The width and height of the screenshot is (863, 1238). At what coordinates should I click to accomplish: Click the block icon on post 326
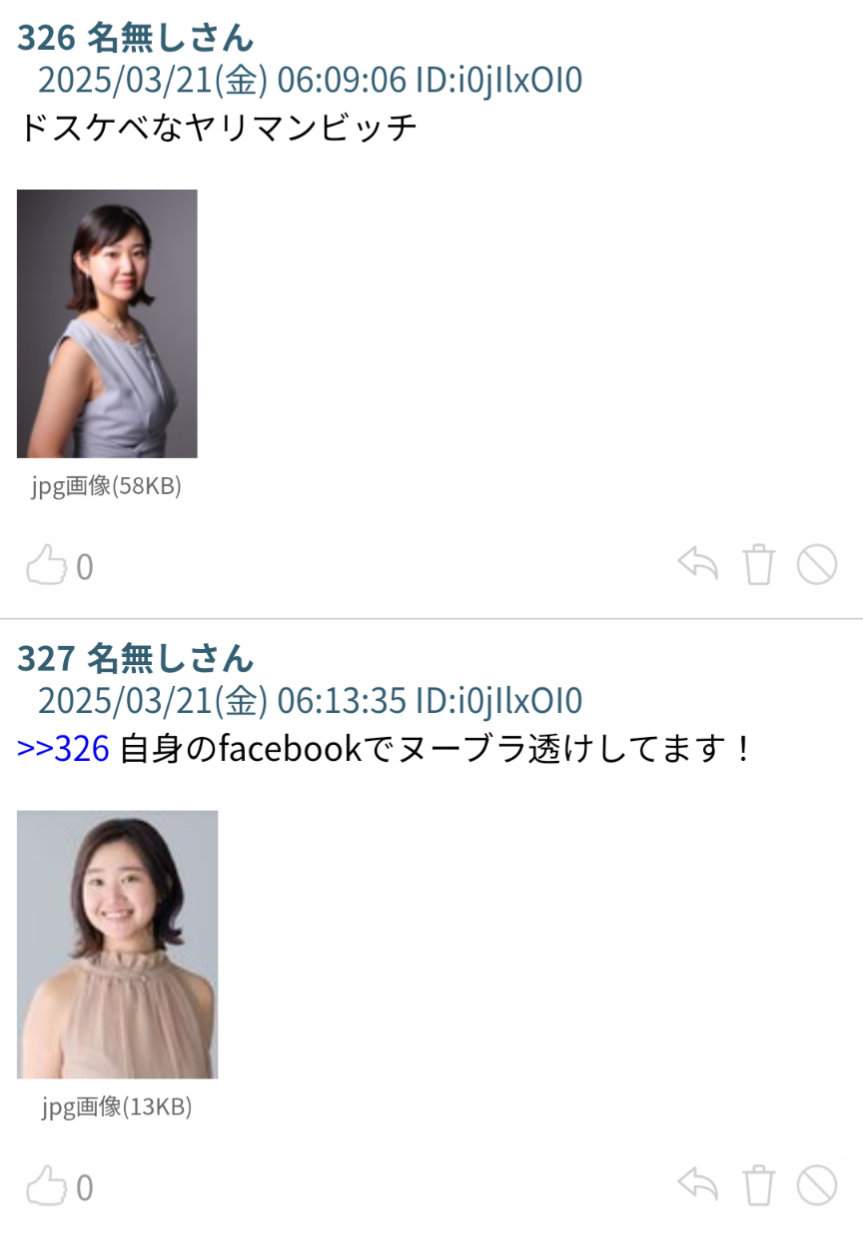(816, 564)
